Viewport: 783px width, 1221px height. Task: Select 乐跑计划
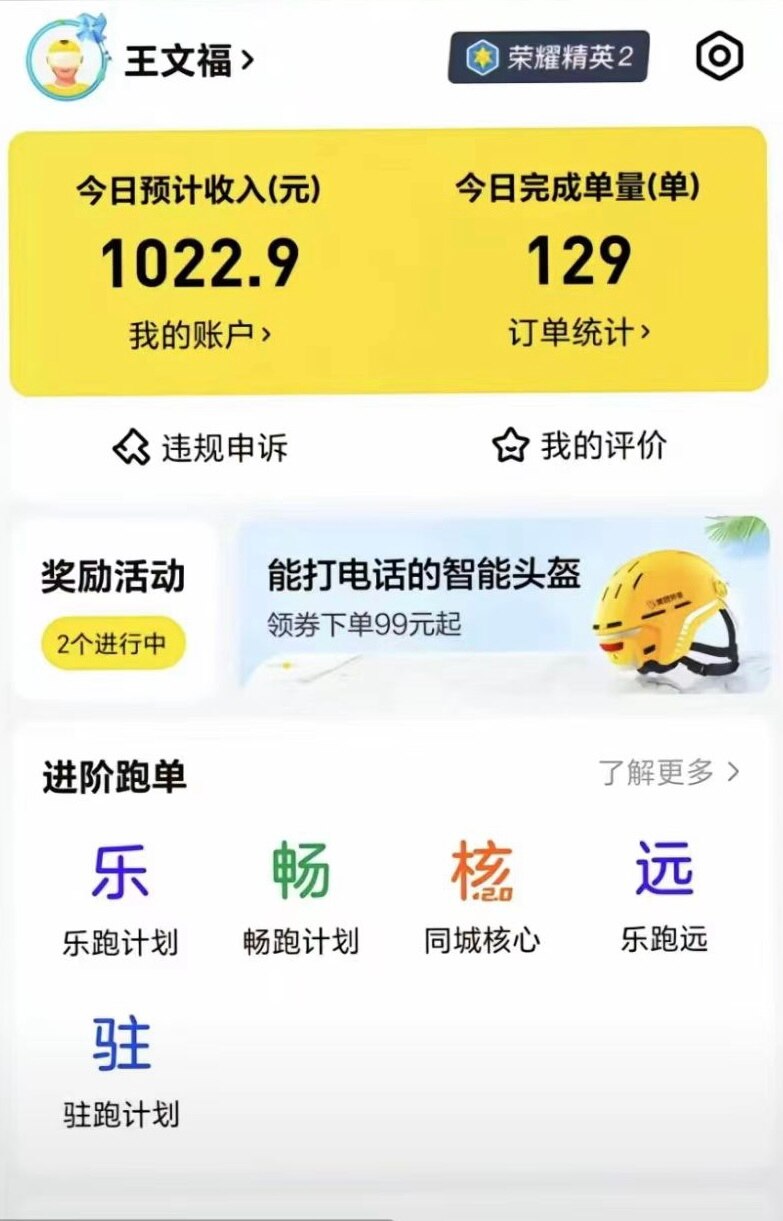pos(120,897)
